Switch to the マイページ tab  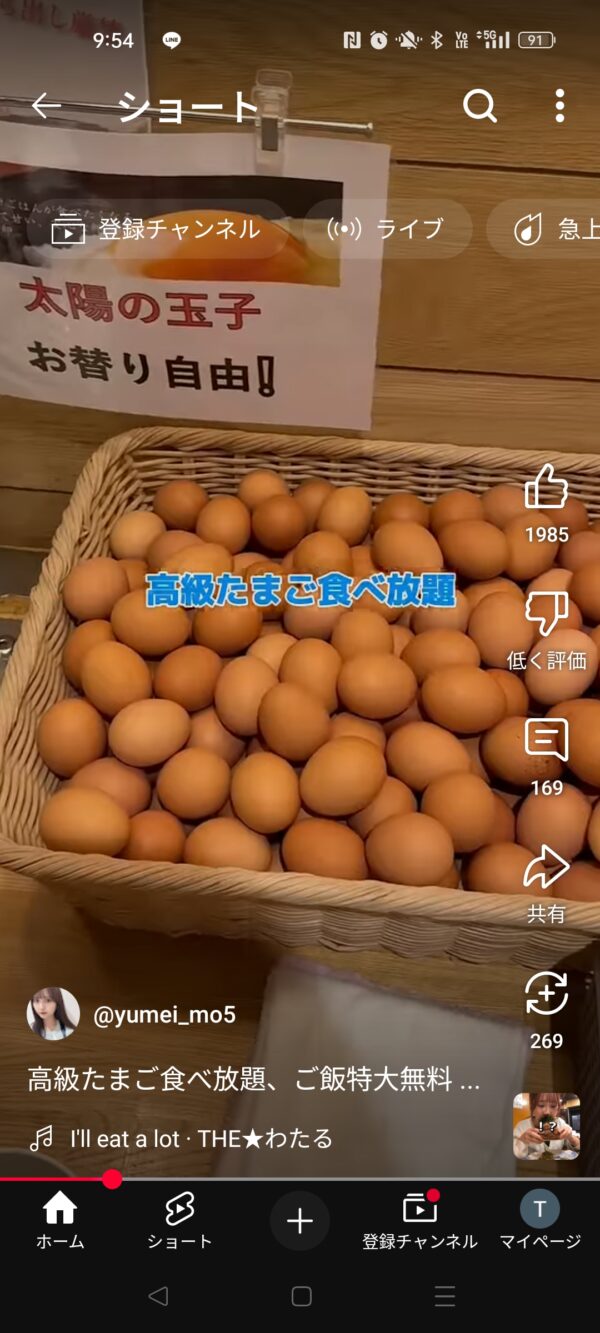point(540,1221)
